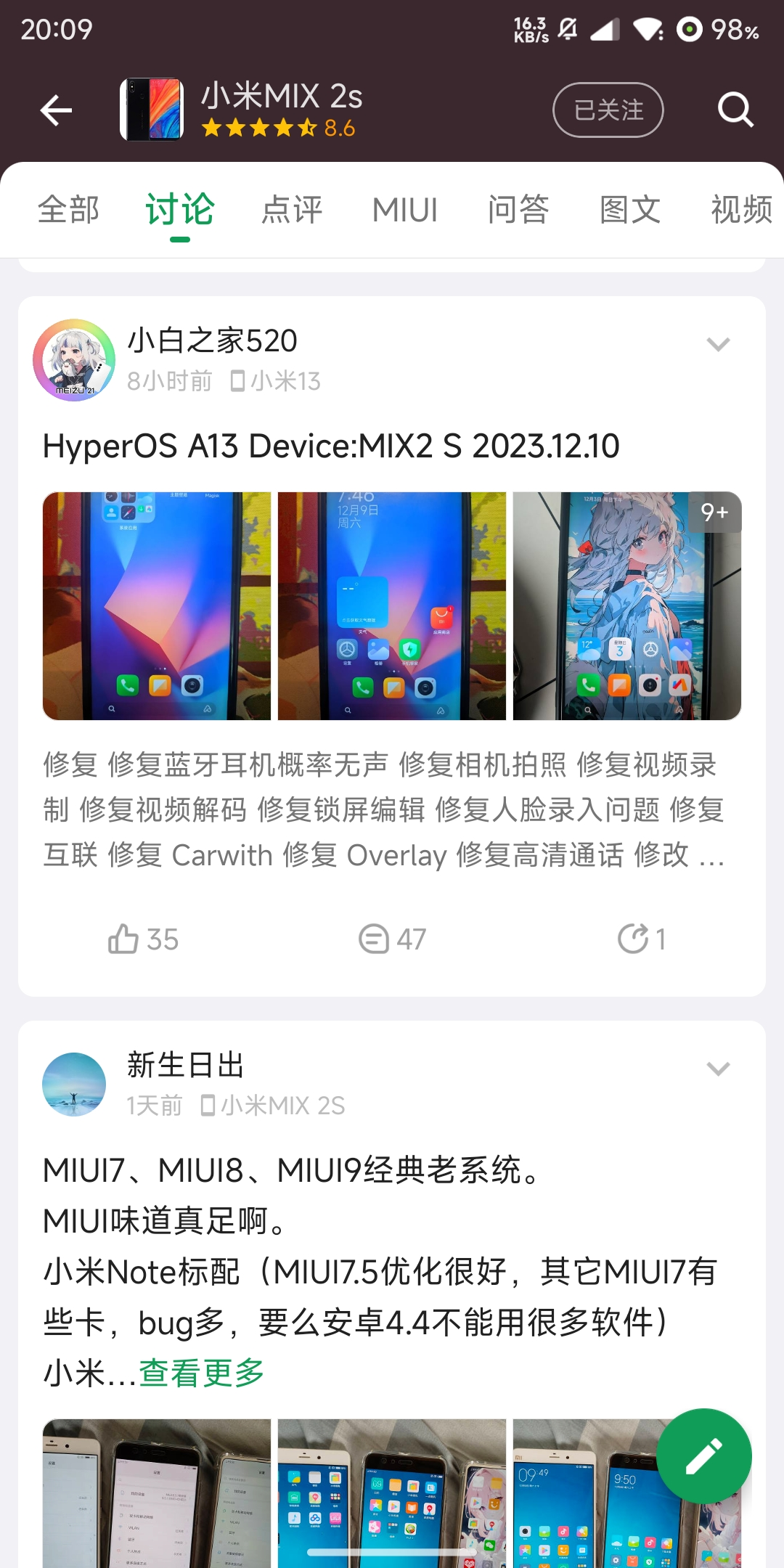
Task: Switch to the 全部 tab
Action: (x=68, y=211)
